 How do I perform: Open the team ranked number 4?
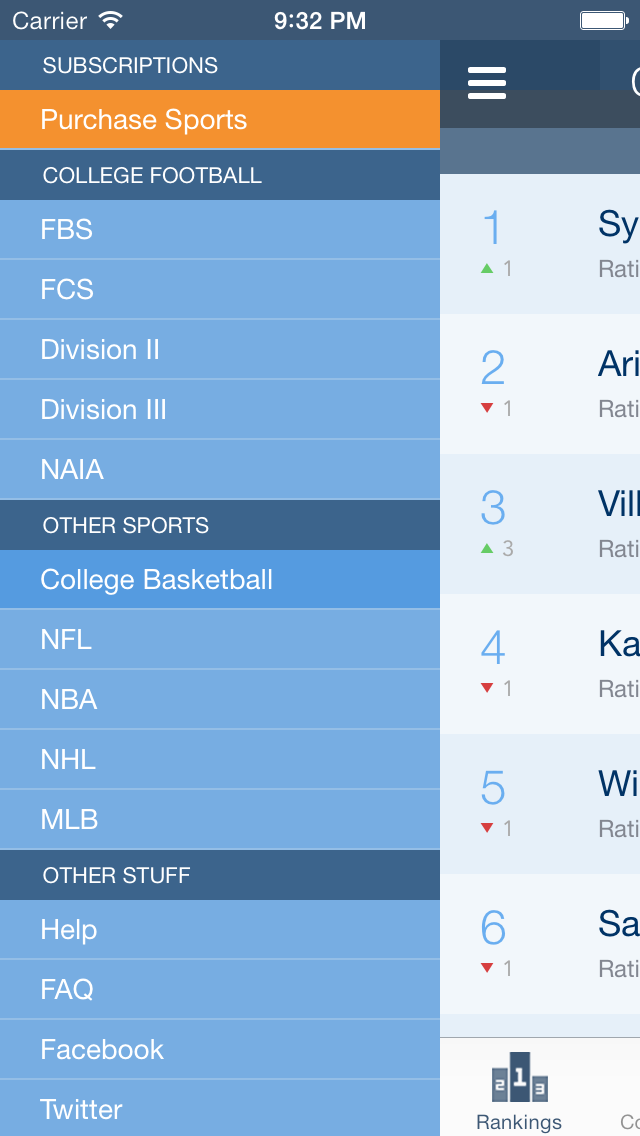click(540, 664)
